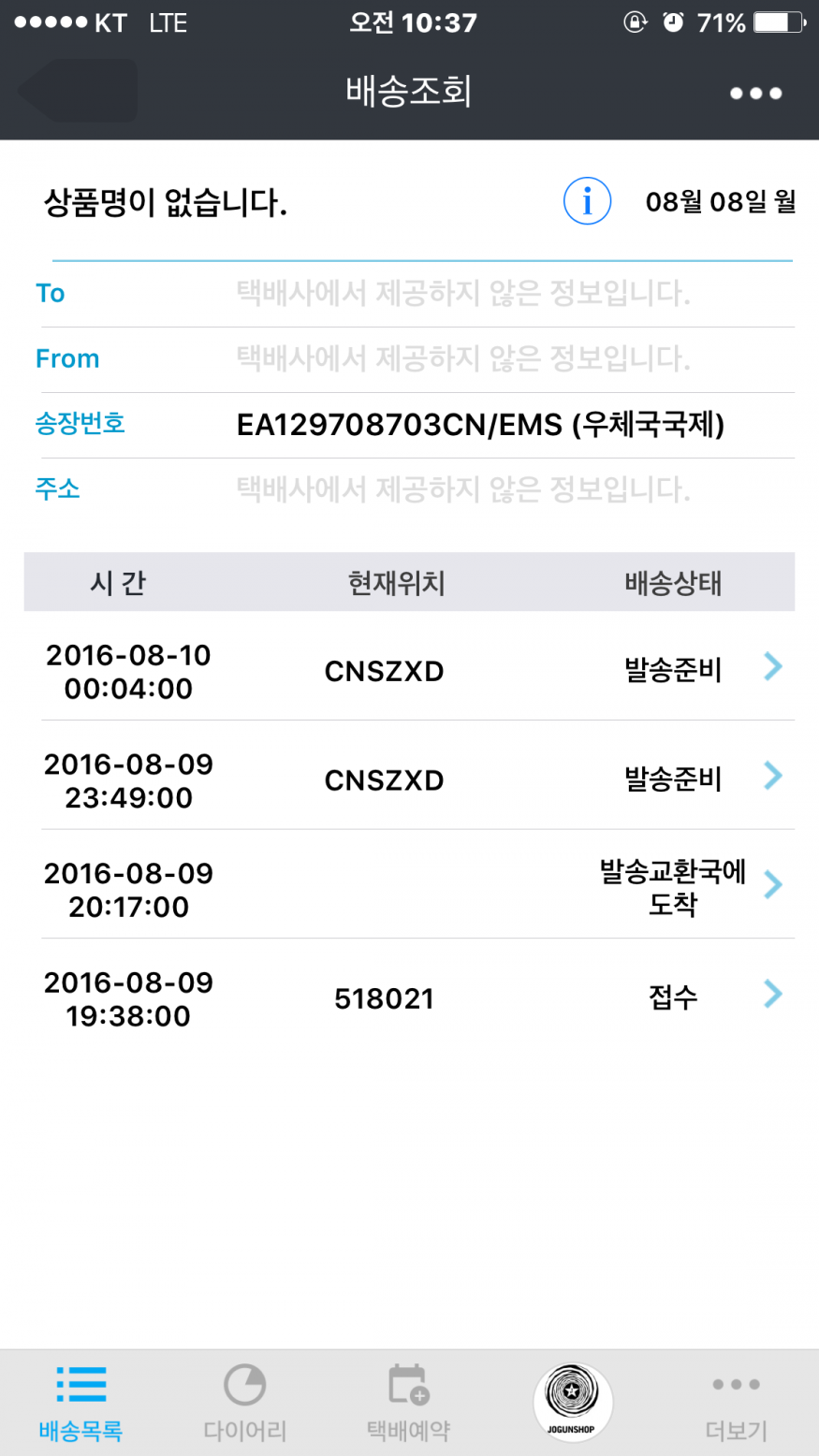Switch to the 배송목록 tab

click(x=80, y=1403)
